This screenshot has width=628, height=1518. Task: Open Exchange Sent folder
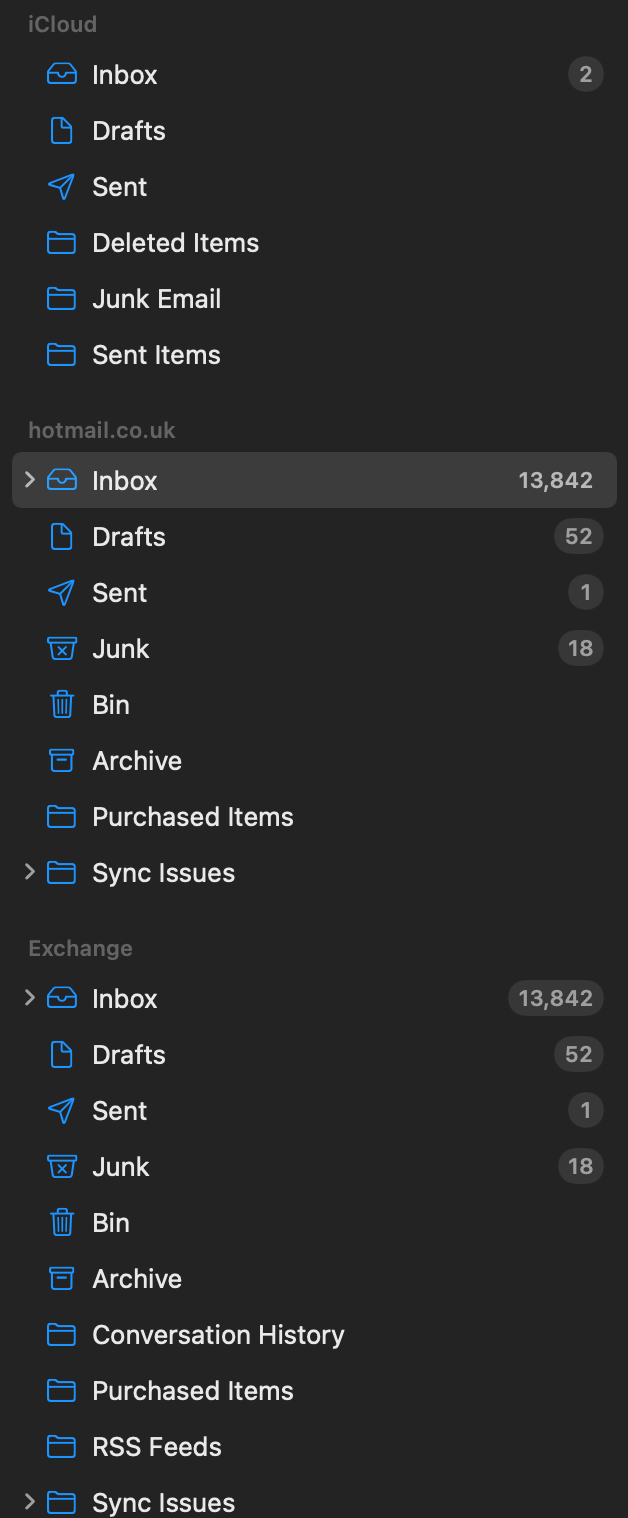[119, 1111]
